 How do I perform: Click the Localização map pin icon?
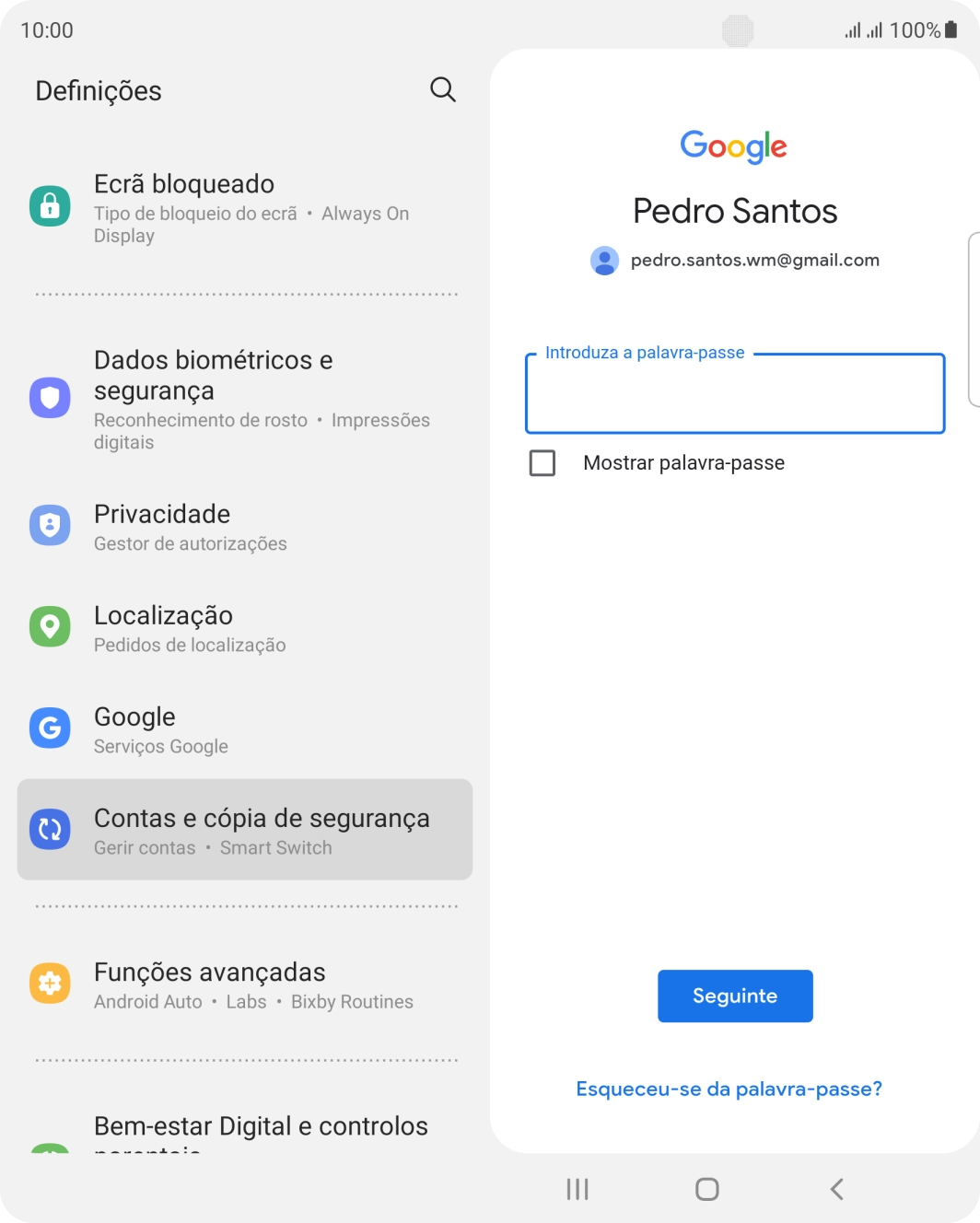[x=50, y=626]
